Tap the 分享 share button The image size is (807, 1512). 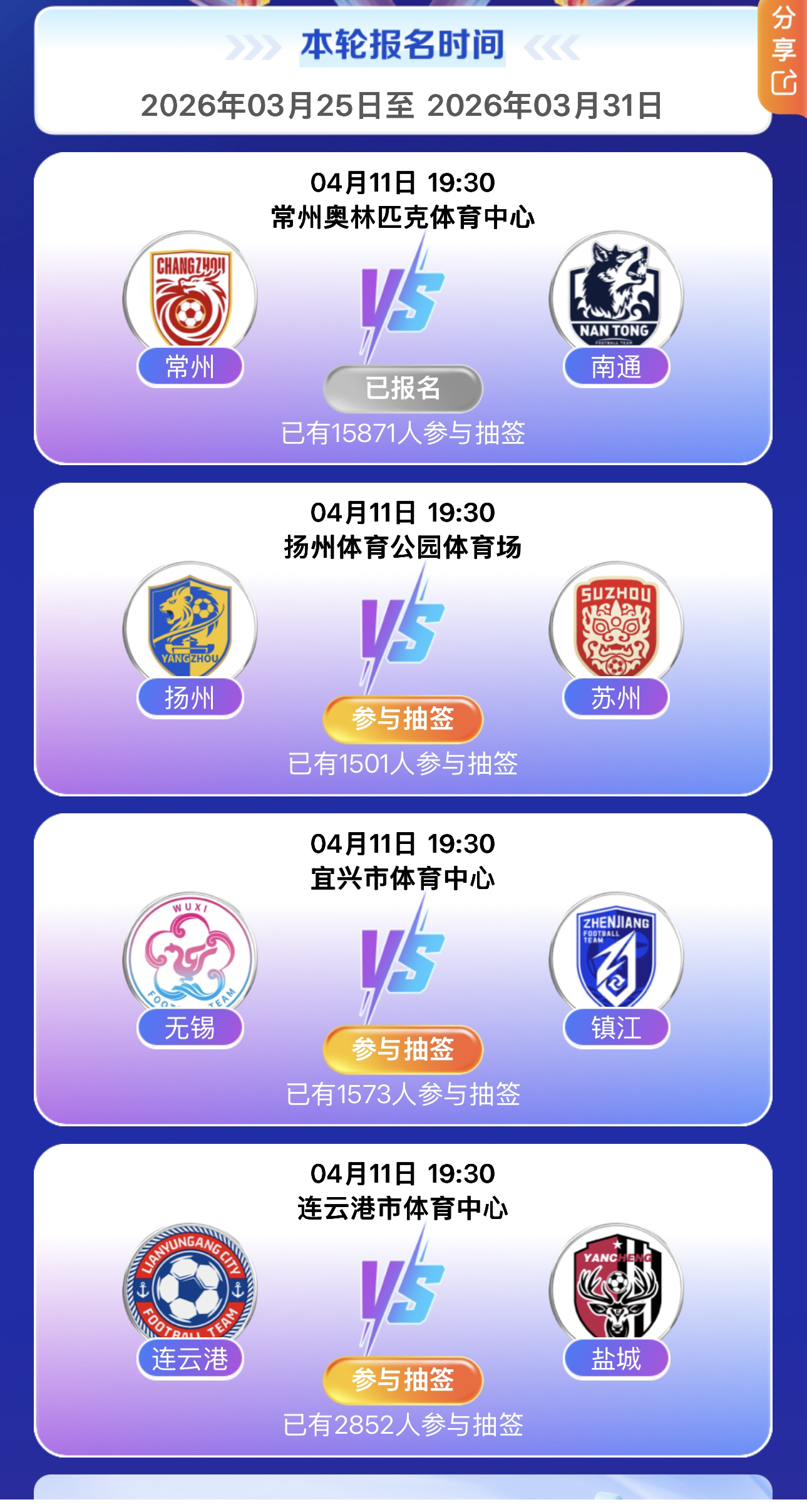[x=783, y=53]
